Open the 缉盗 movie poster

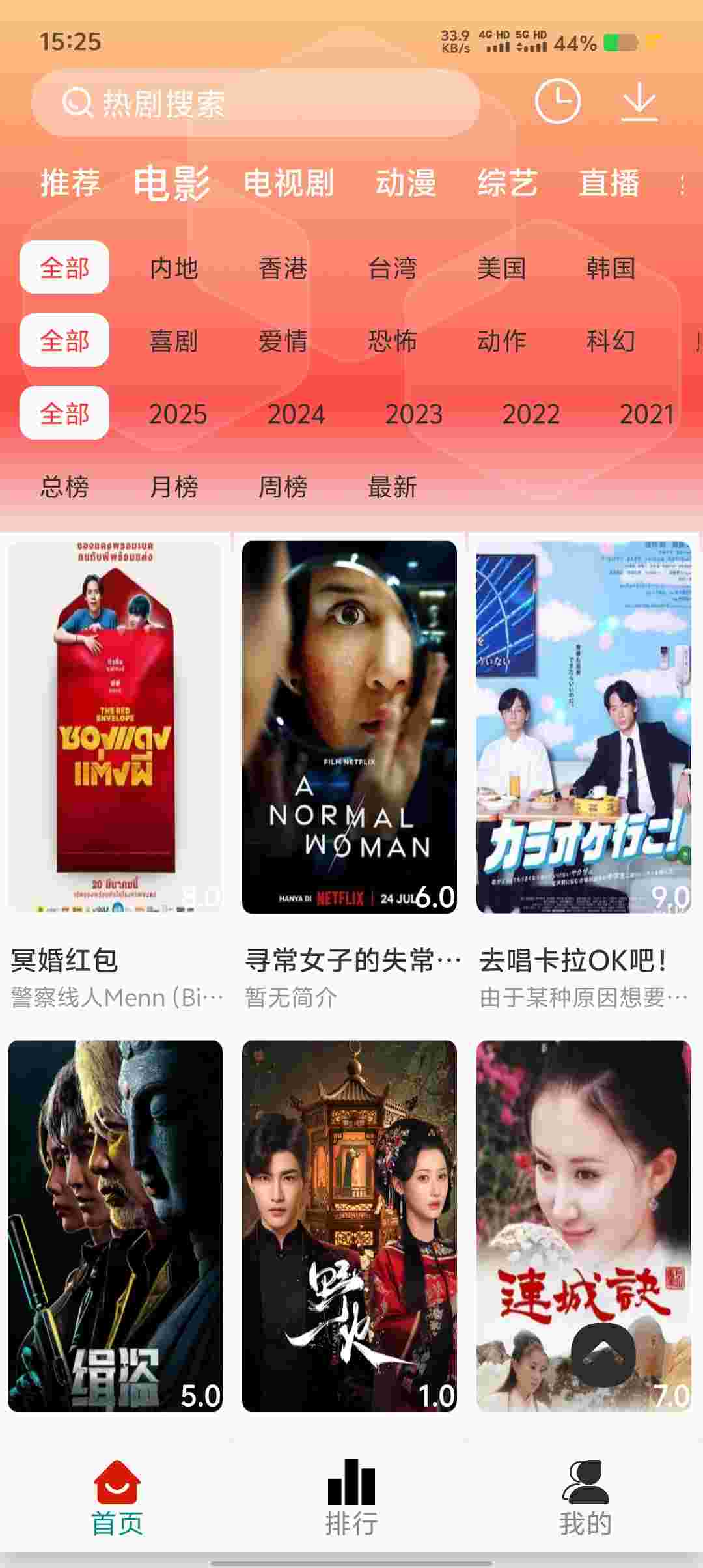point(115,1225)
